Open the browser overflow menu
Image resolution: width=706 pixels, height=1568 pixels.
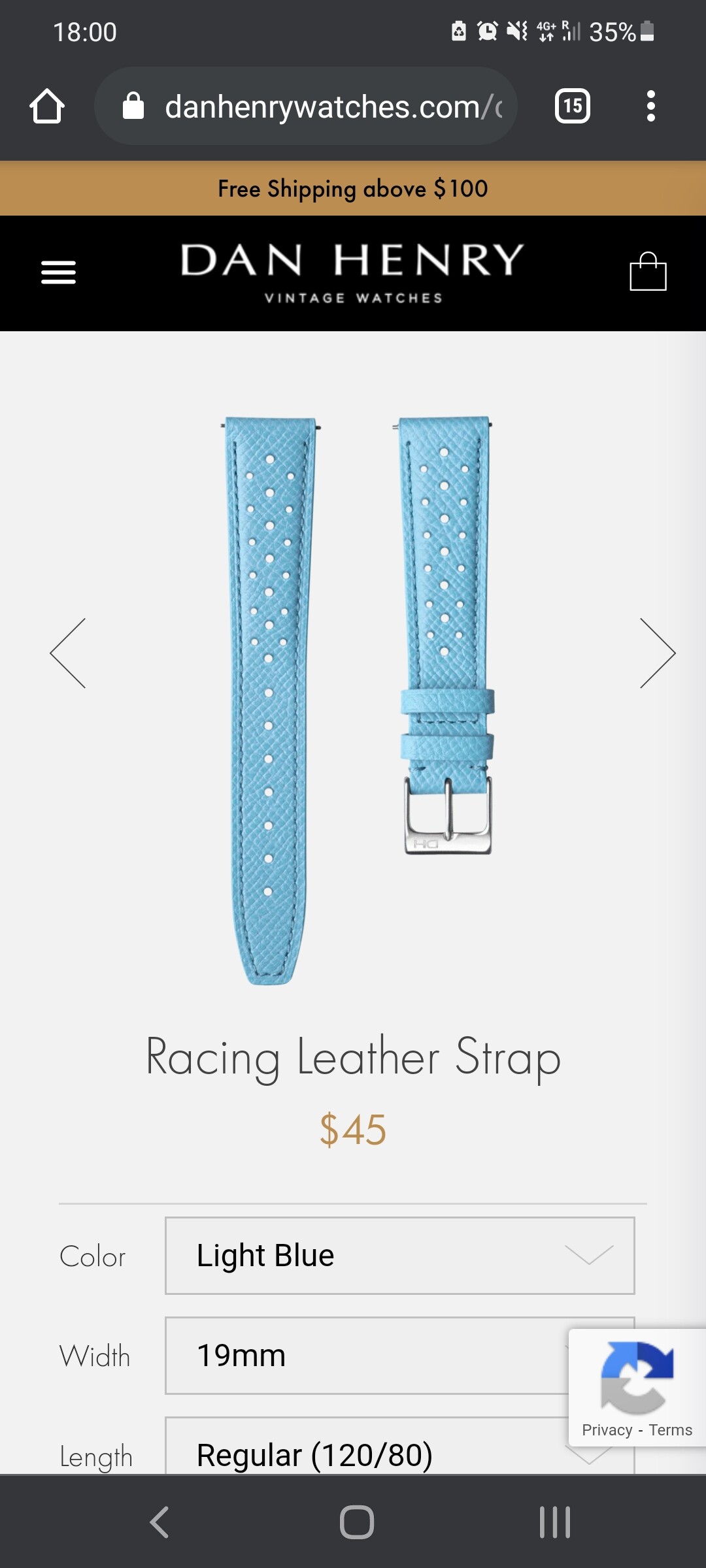tap(650, 106)
